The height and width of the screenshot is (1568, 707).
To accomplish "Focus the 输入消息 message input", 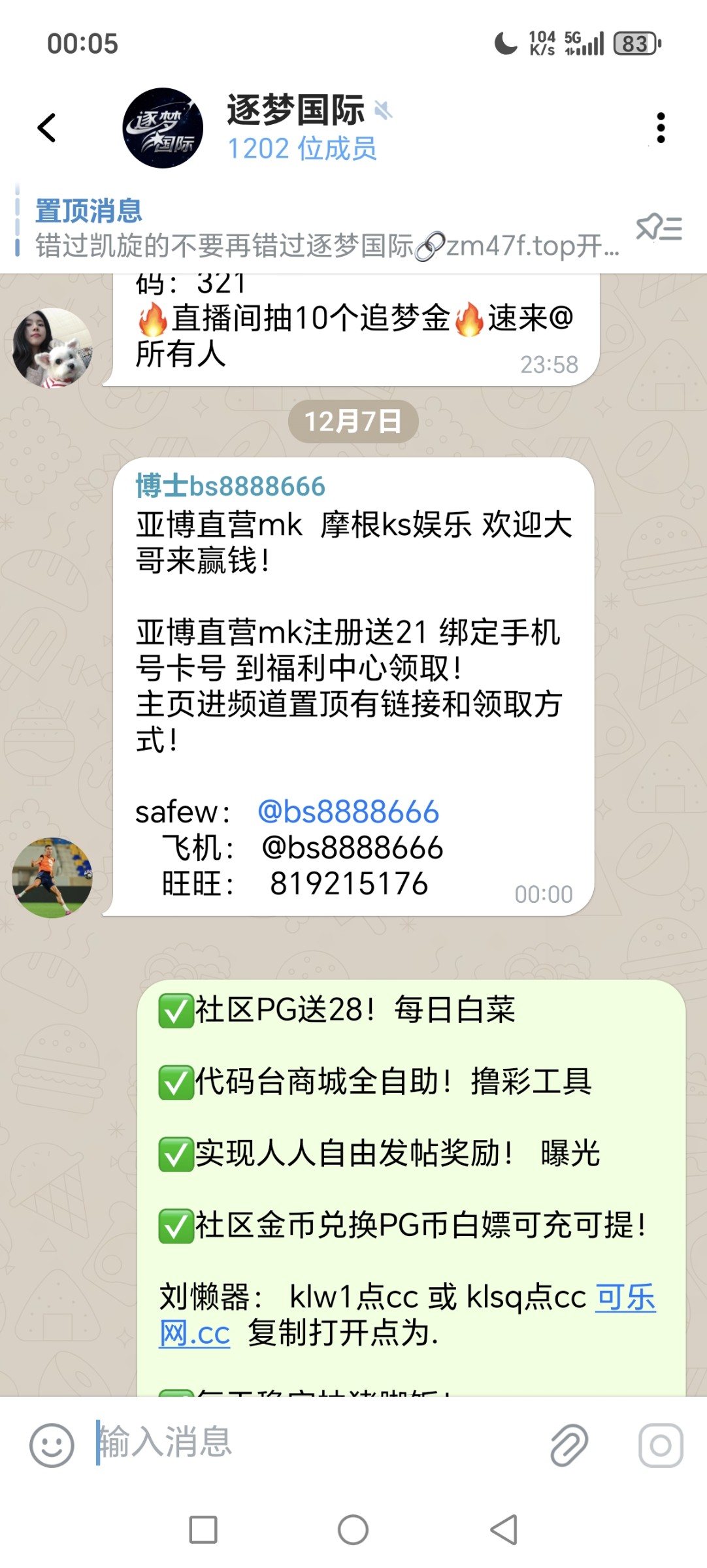I will point(314,1443).
